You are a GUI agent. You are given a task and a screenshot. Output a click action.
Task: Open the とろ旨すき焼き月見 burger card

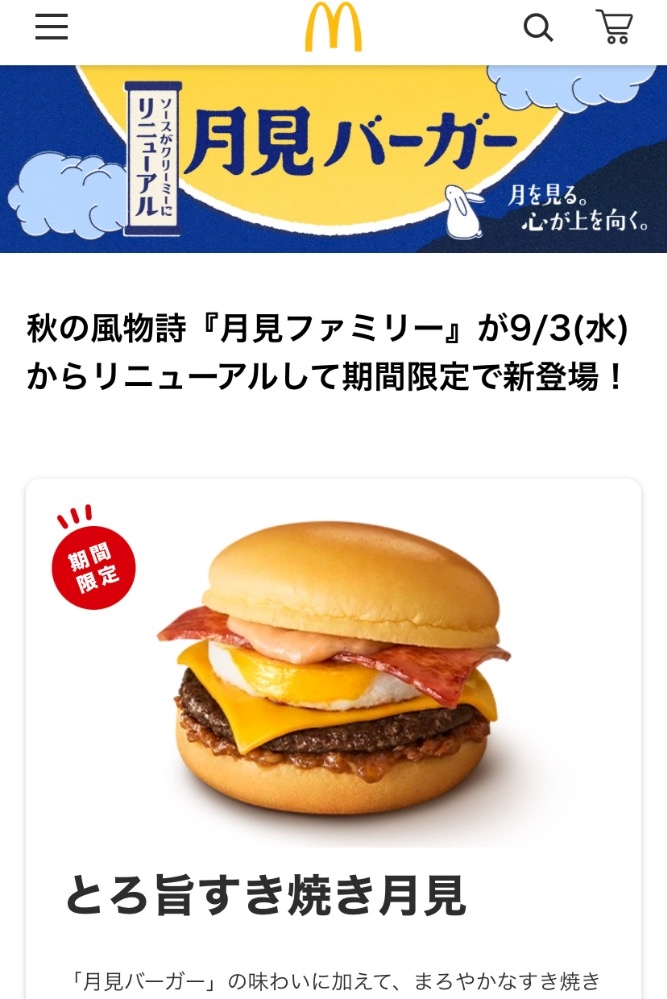[333, 738]
